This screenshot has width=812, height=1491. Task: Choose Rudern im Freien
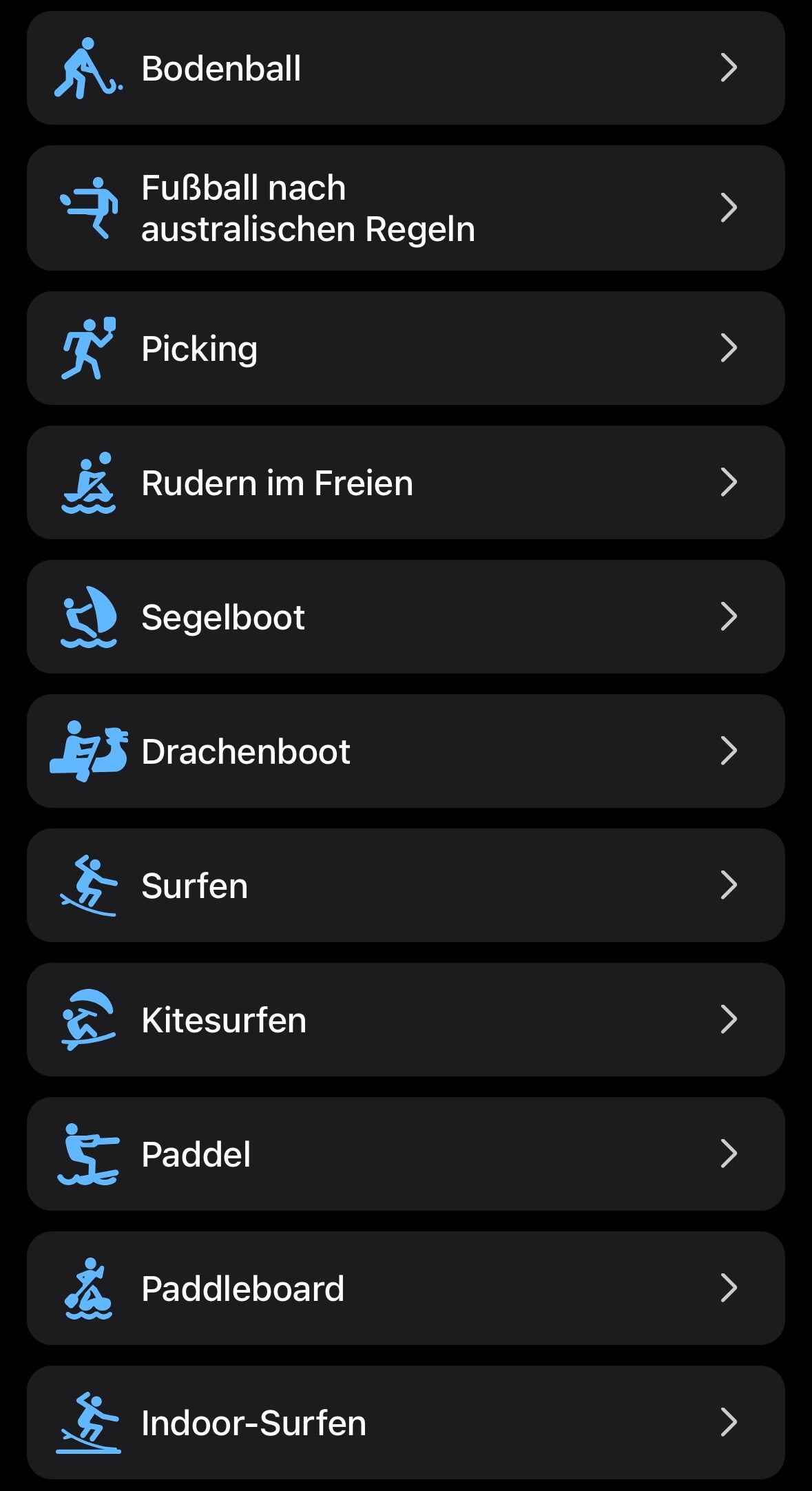406,482
